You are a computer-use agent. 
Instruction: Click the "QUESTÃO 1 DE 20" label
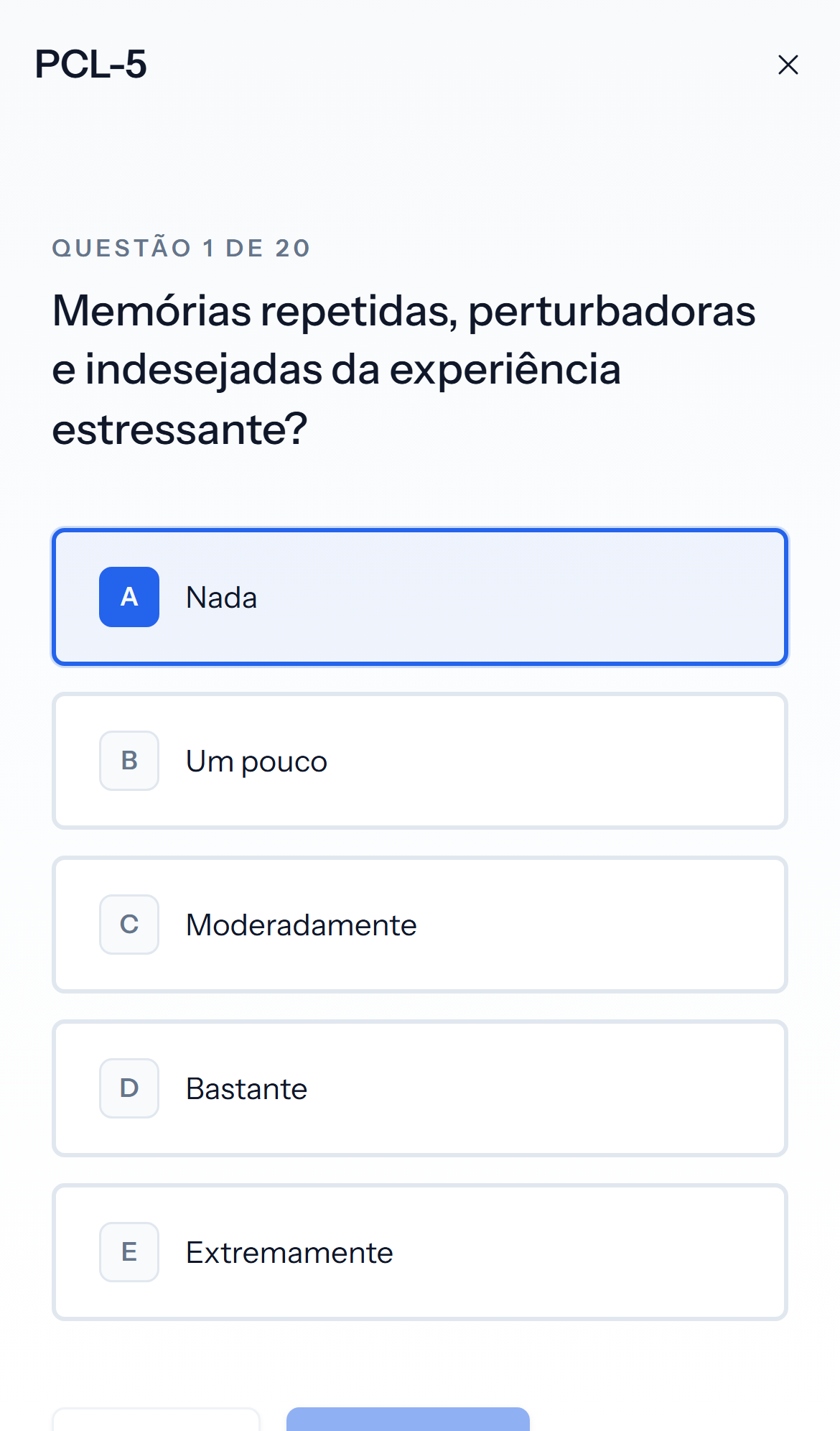pyautogui.click(x=180, y=247)
